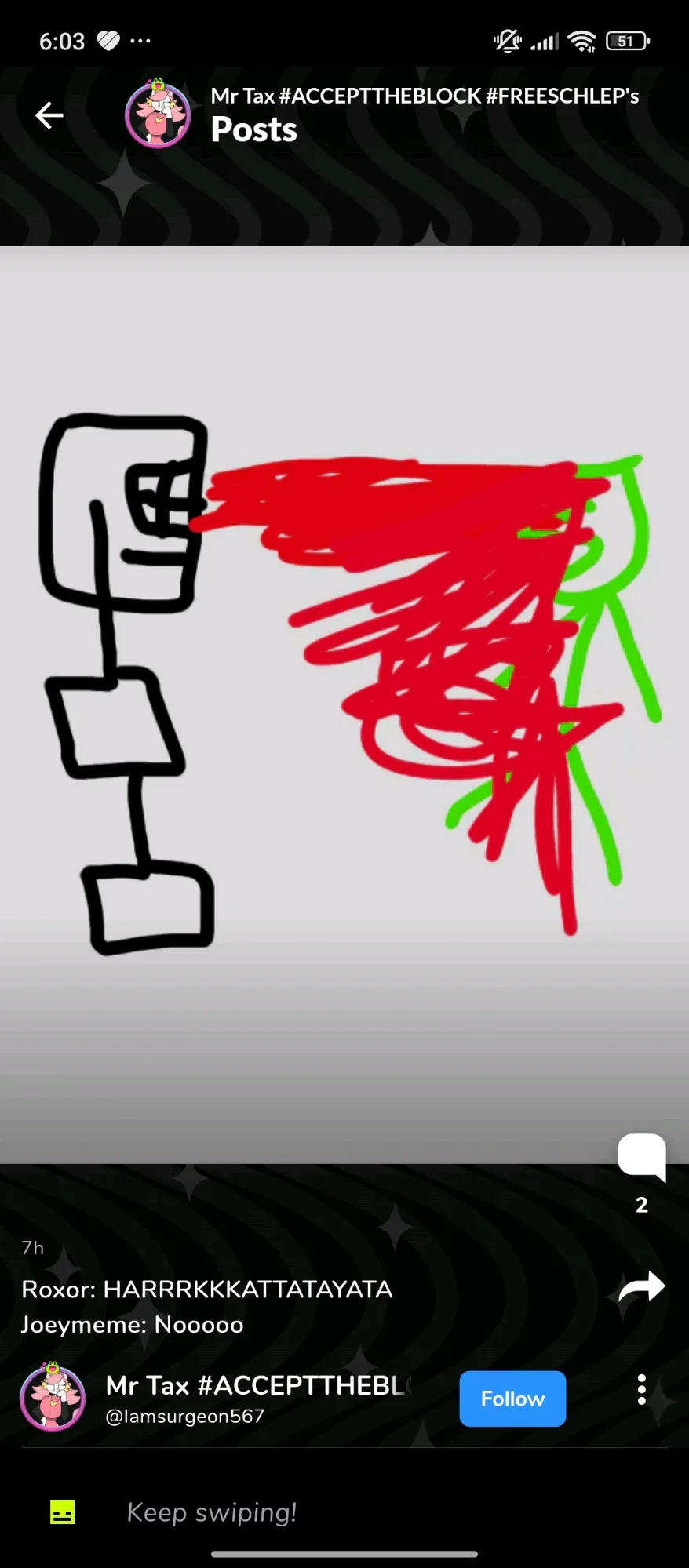Viewport: 689px width, 1568px height.
Task: Open the three-dot post options menu
Action: tap(641, 1390)
